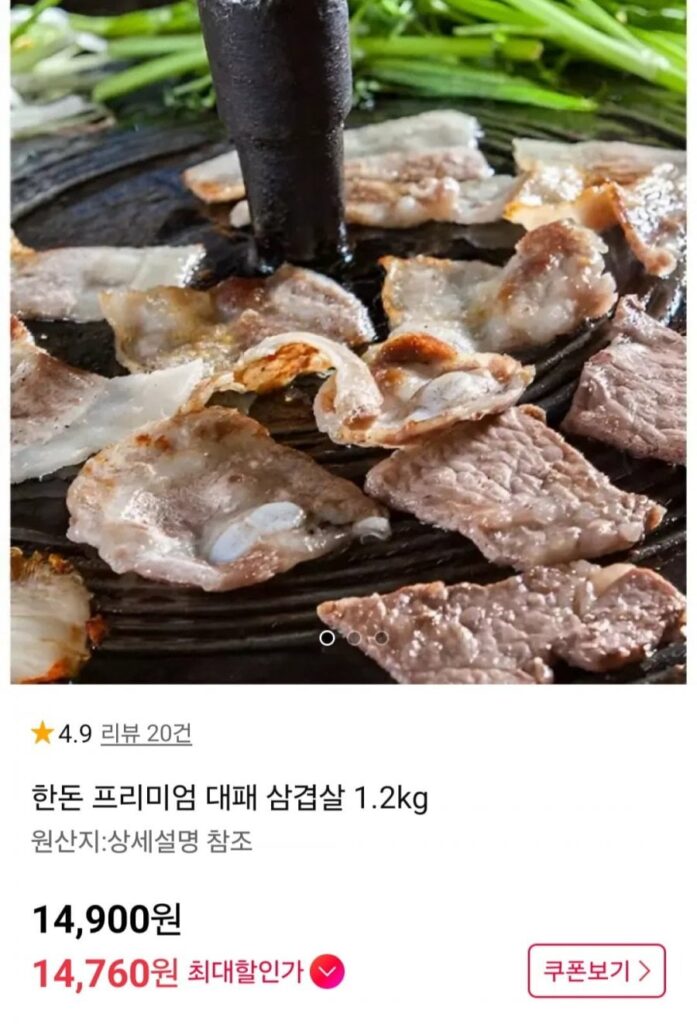The image size is (697, 1024).
Task: Open the product photo of grilled pork
Action: [x=348, y=342]
